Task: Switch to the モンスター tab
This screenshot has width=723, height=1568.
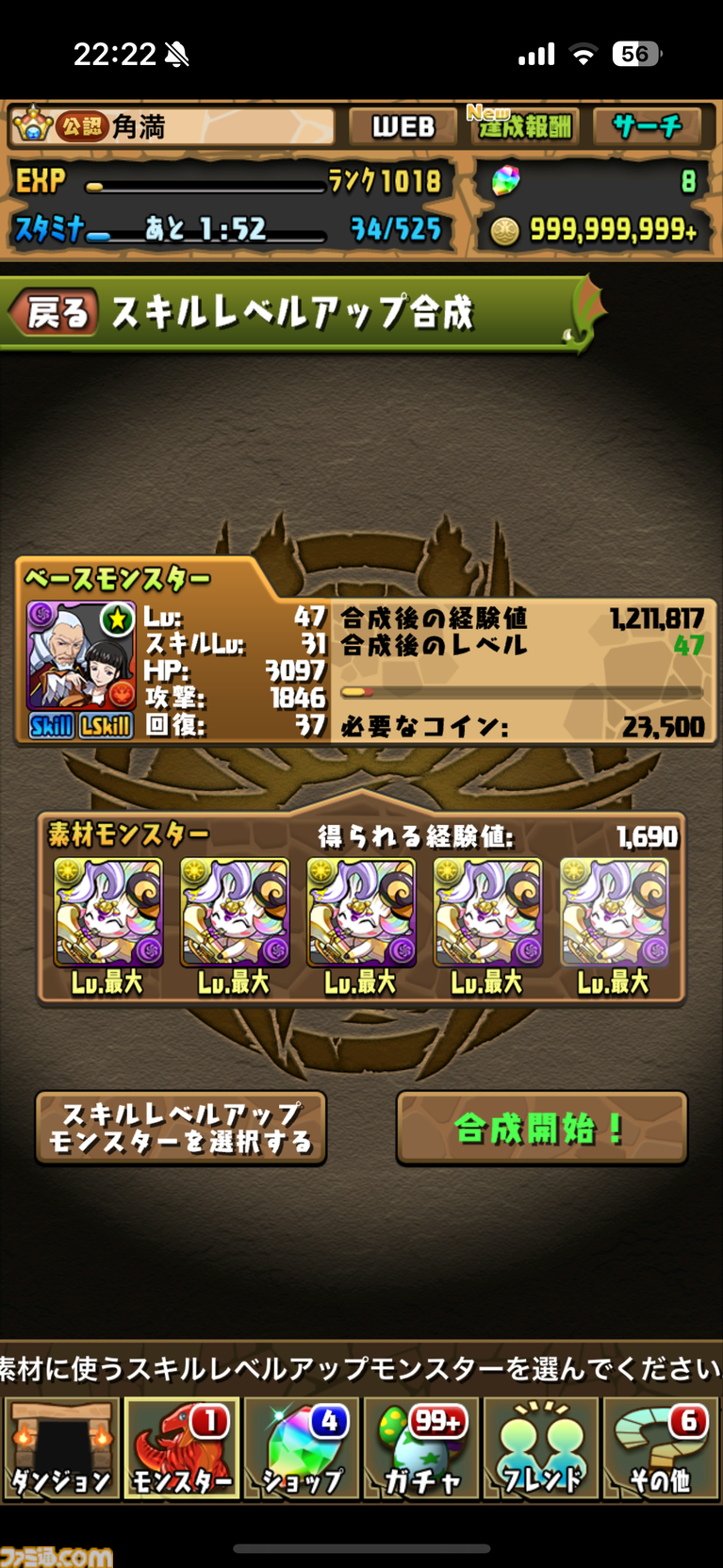Action: (182, 1449)
